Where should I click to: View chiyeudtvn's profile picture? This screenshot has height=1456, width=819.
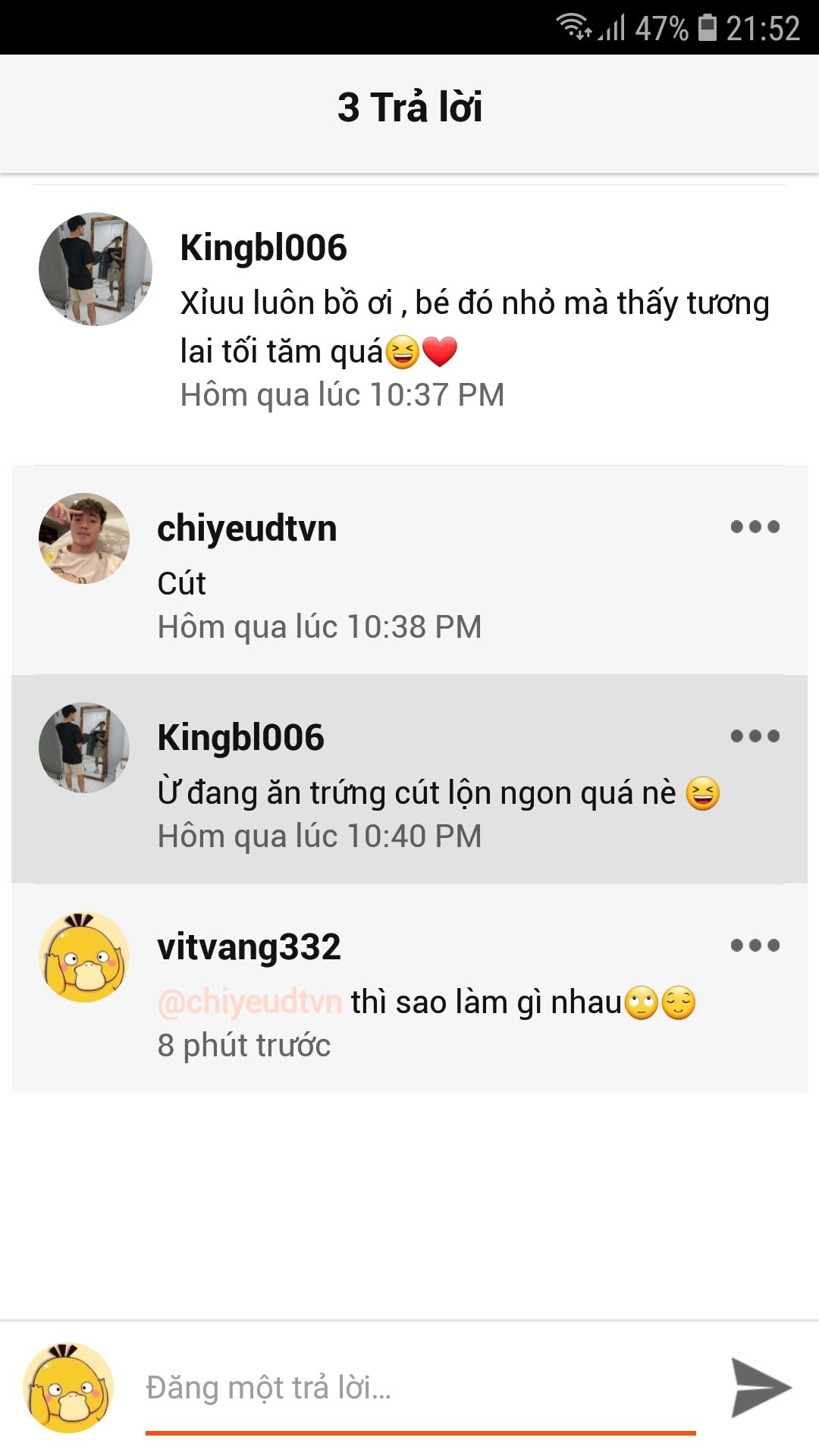pos(84,538)
